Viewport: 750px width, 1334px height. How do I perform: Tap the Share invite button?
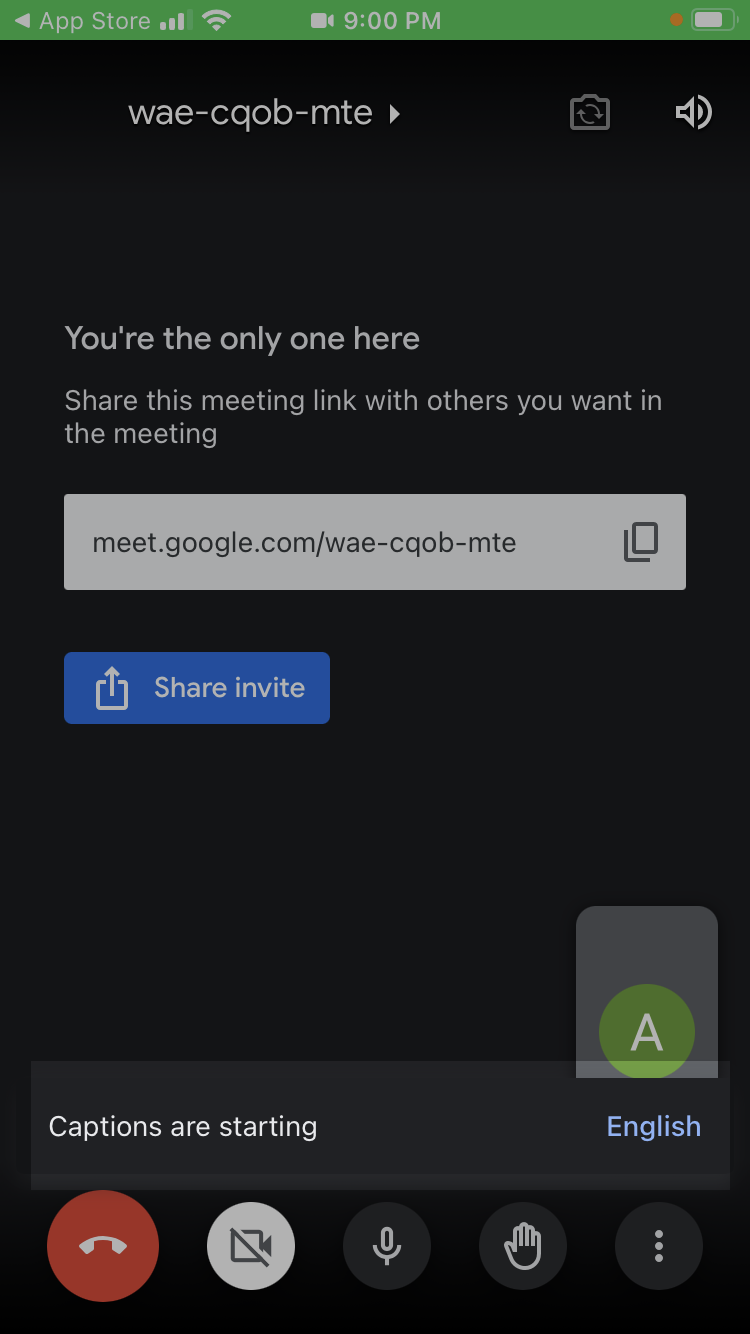click(x=196, y=687)
